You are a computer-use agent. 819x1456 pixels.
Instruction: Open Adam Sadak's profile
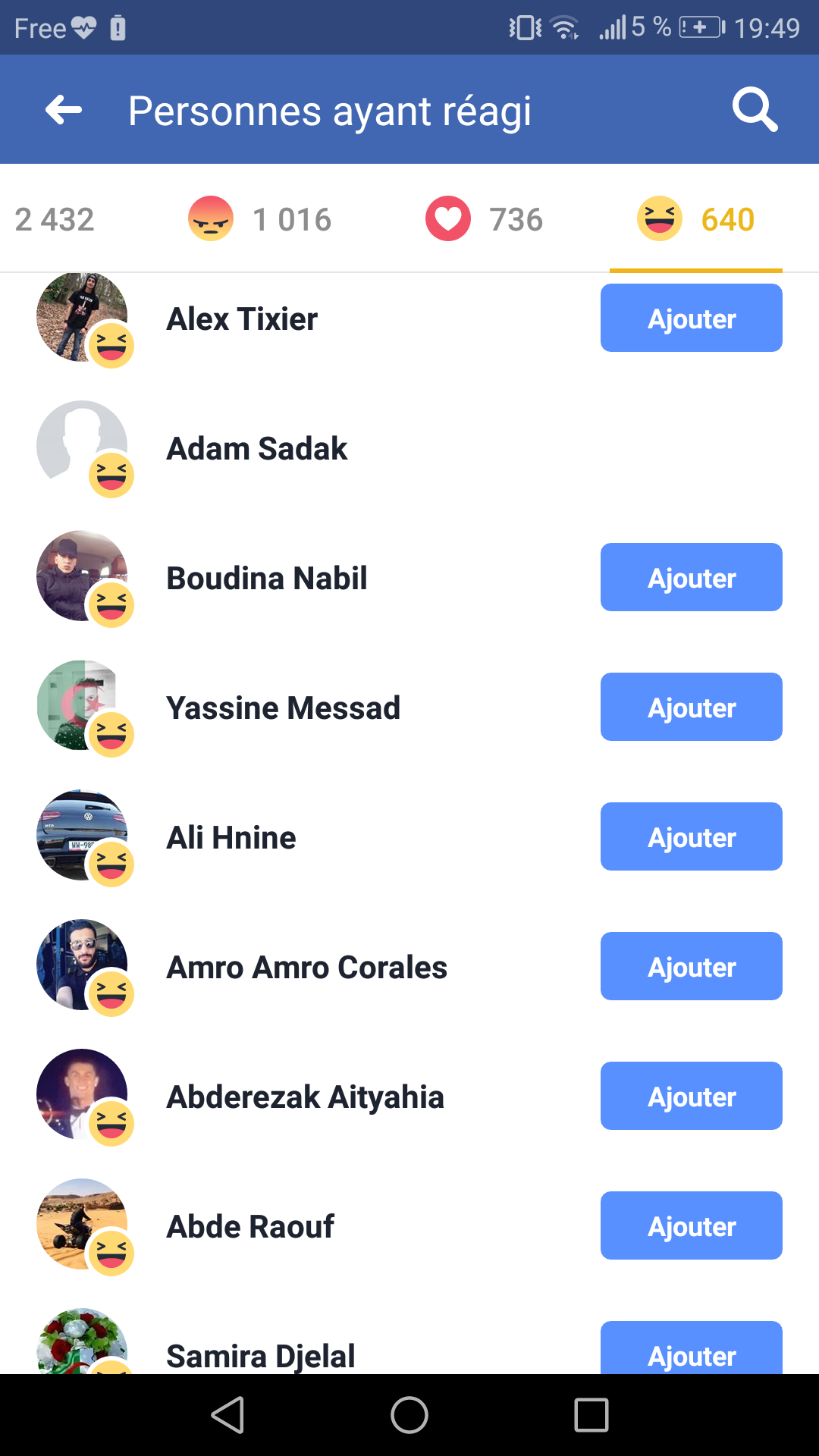coord(256,449)
